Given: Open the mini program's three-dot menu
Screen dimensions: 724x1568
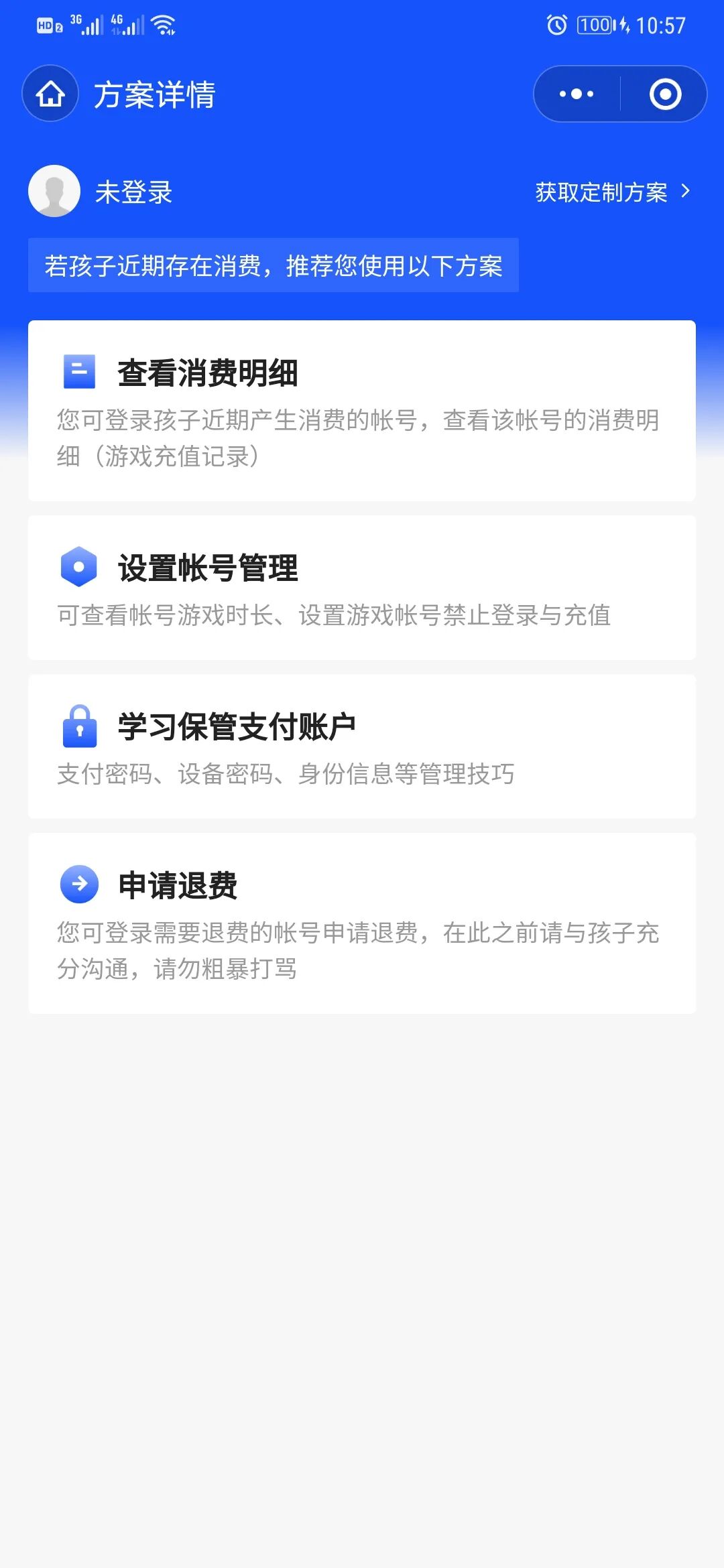Looking at the screenshot, I should [x=577, y=94].
